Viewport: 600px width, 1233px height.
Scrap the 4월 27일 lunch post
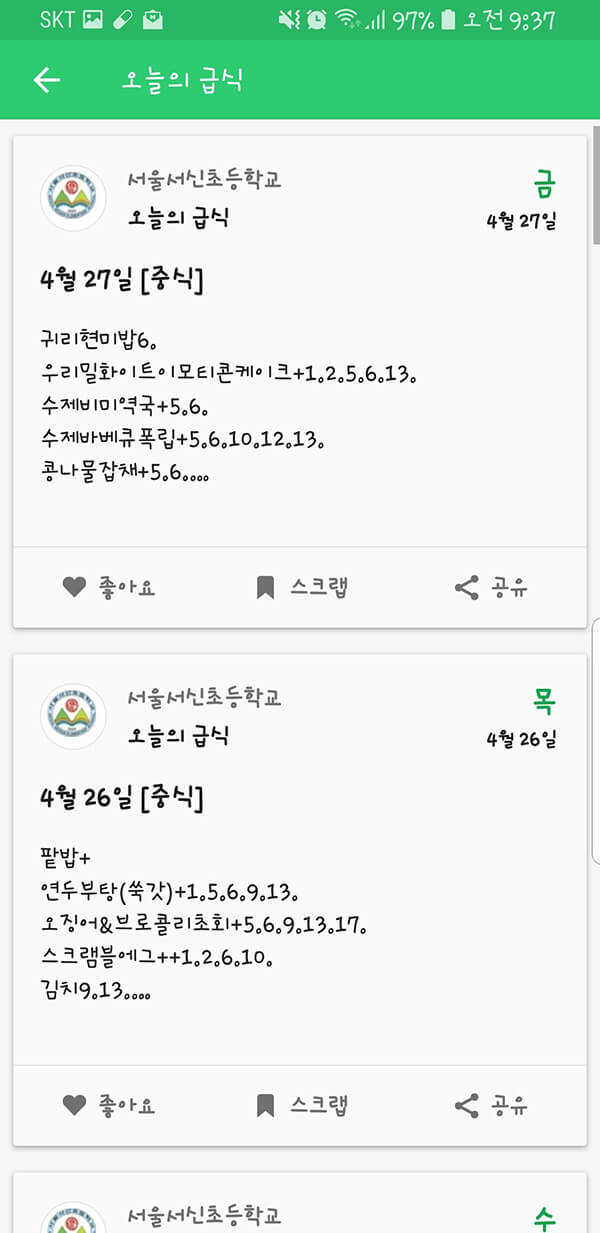pos(300,587)
